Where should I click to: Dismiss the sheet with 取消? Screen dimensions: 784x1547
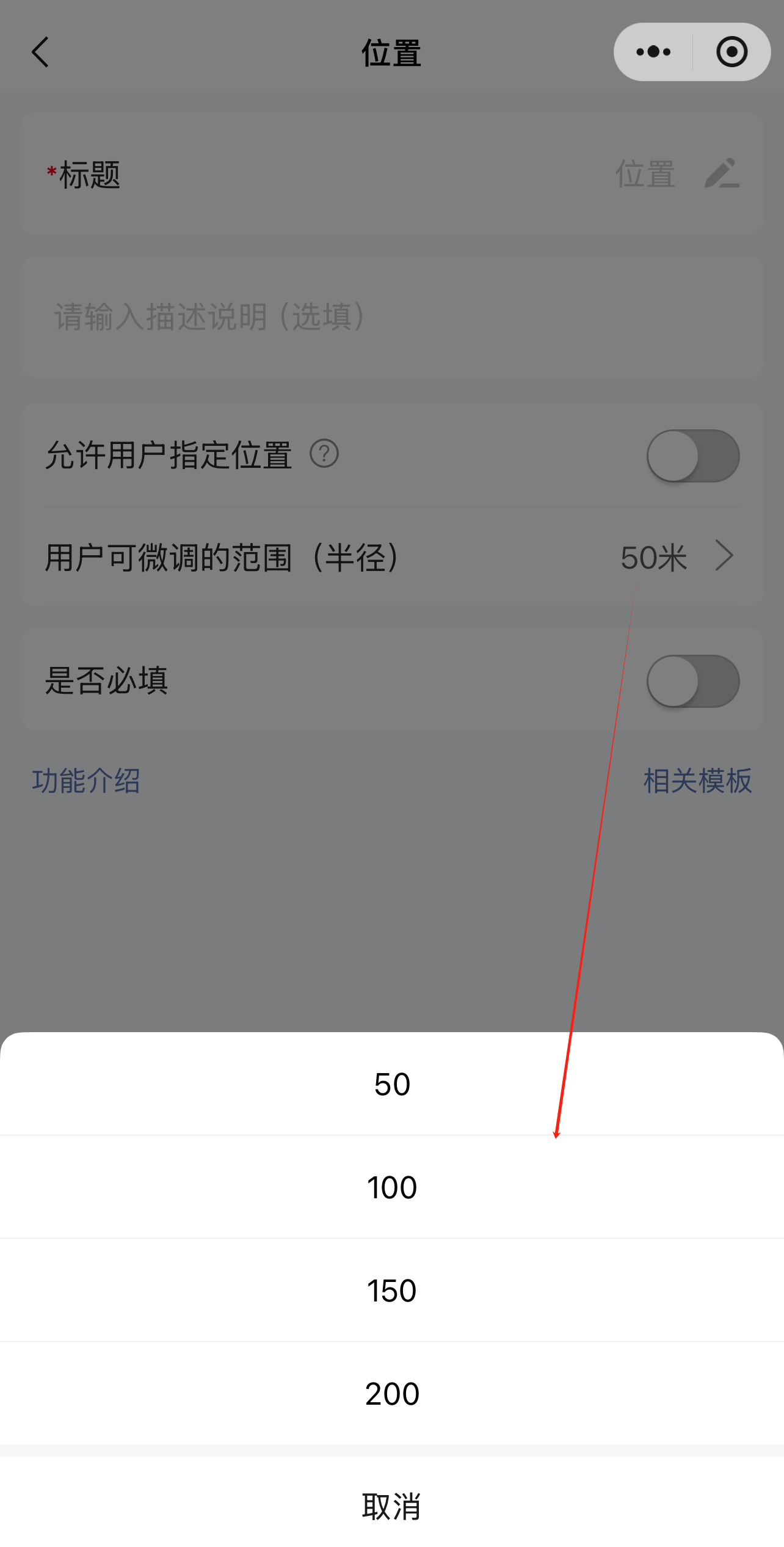[x=392, y=1507]
